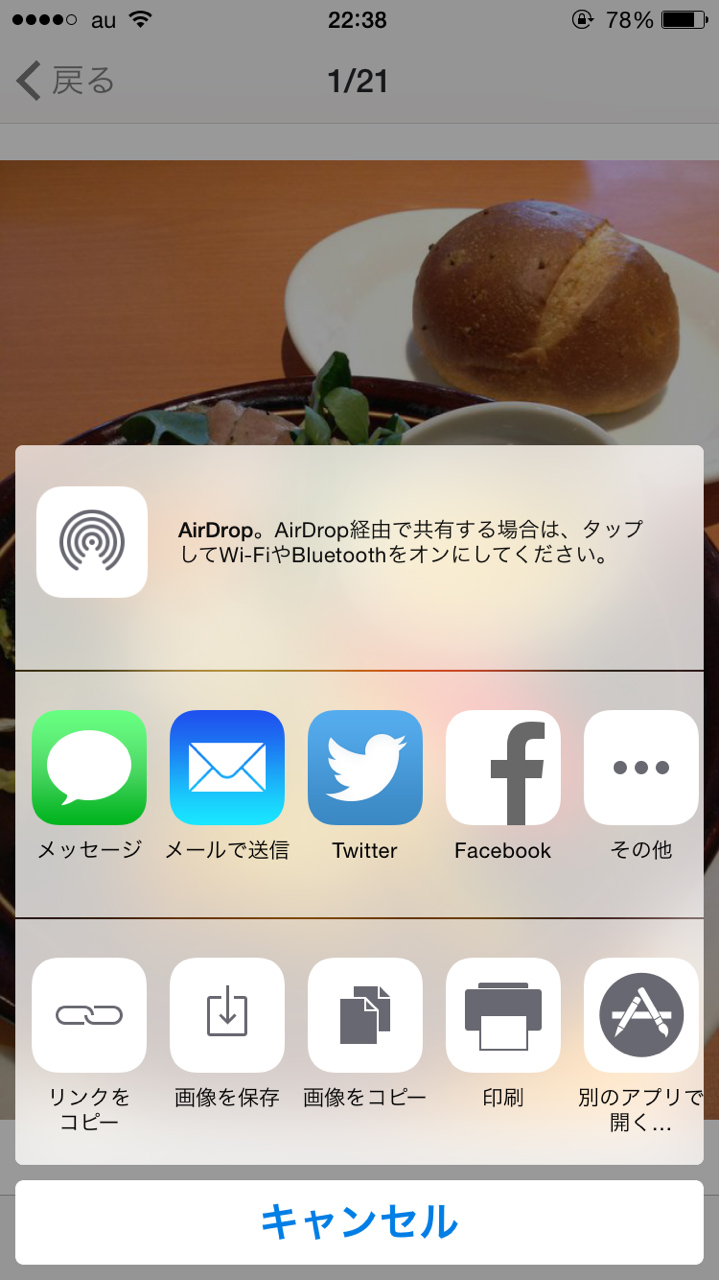719x1280 pixels.
Task: Choose 別のアプリで開く to open elsewhere
Action: tap(641, 1015)
